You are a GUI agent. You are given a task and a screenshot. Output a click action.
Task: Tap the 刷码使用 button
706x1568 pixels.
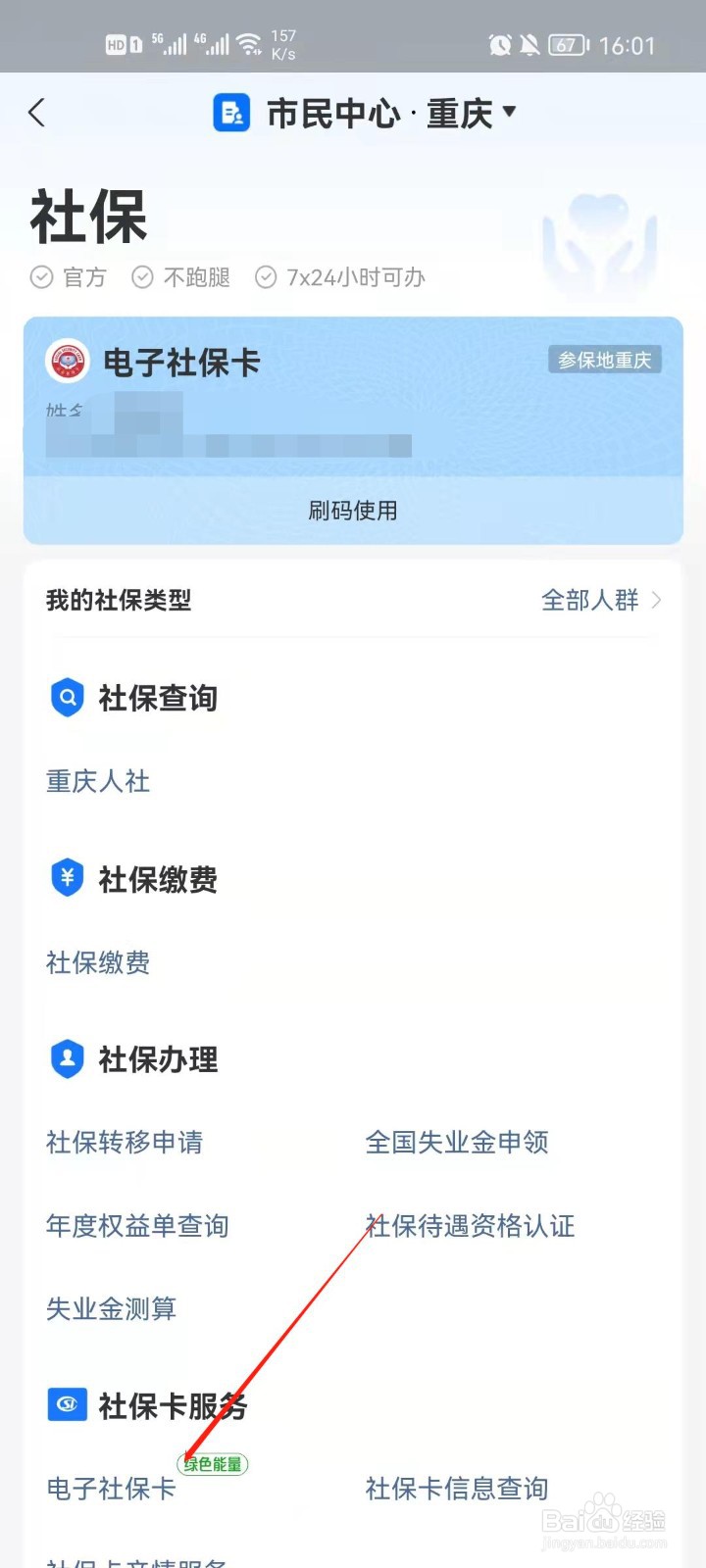(353, 510)
